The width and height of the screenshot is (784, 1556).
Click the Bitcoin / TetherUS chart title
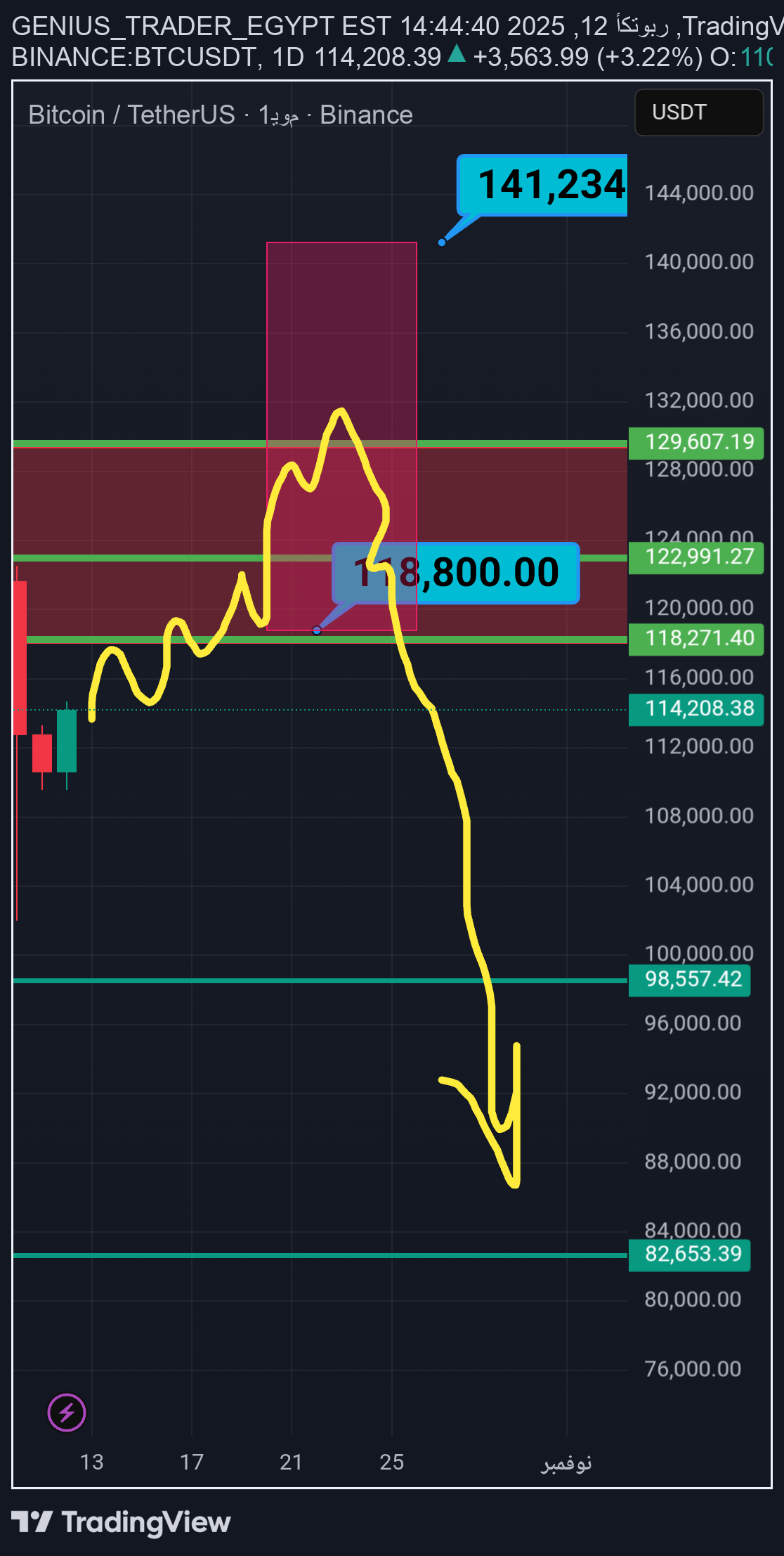130,114
